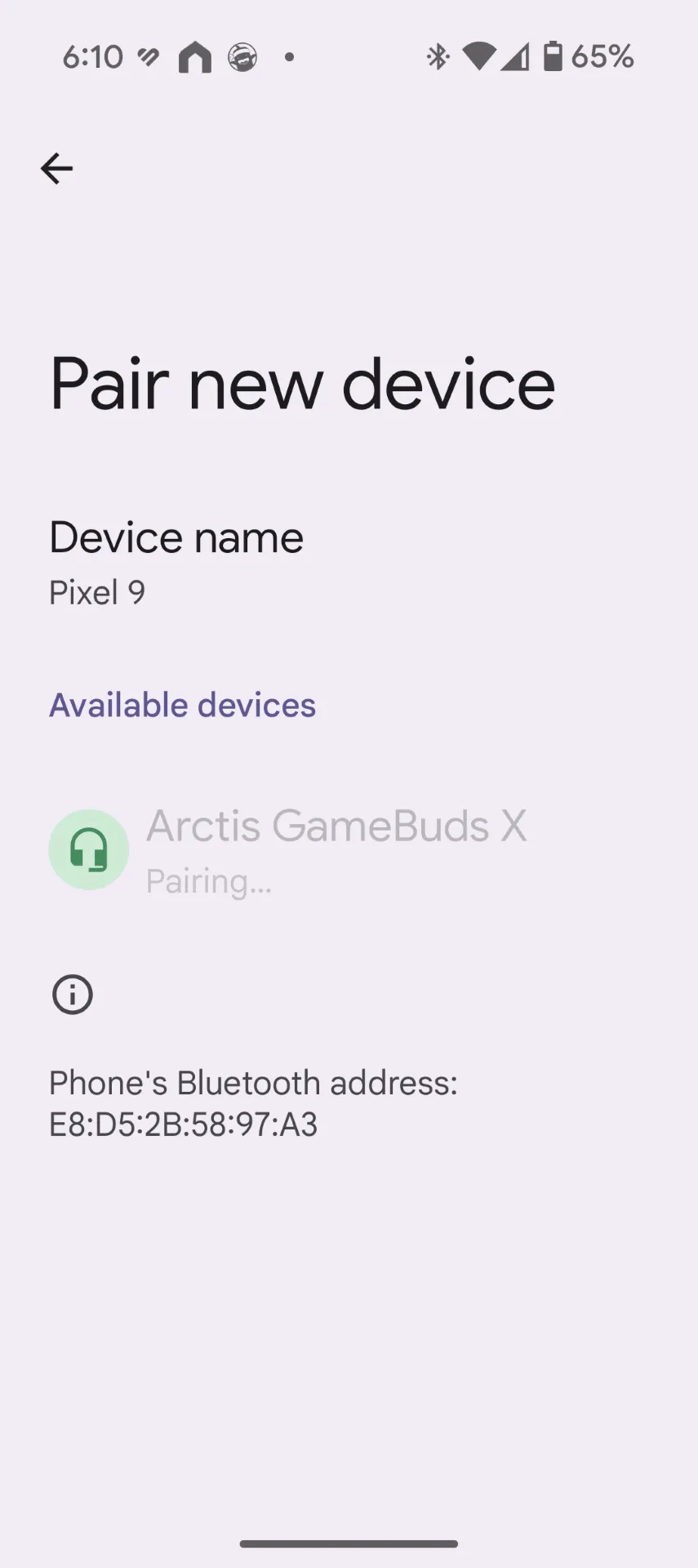Viewport: 698px width, 1568px height.
Task: Go back using the top arrow
Action: click(x=56, y=169)
